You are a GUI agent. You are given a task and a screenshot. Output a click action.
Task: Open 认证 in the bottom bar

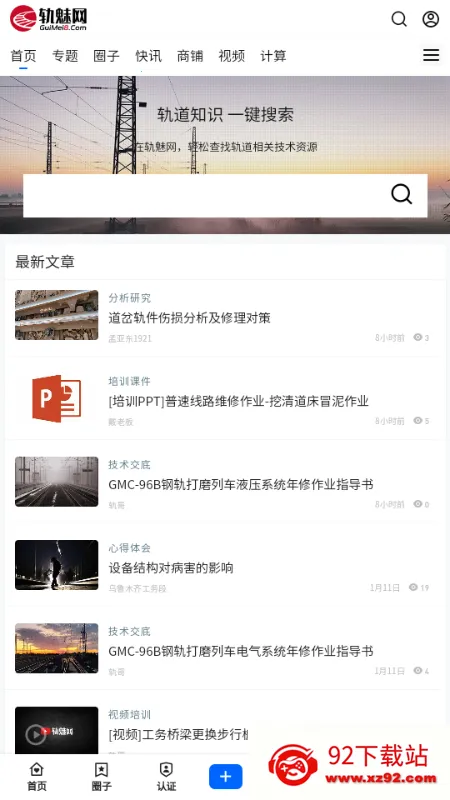[166, 776]
